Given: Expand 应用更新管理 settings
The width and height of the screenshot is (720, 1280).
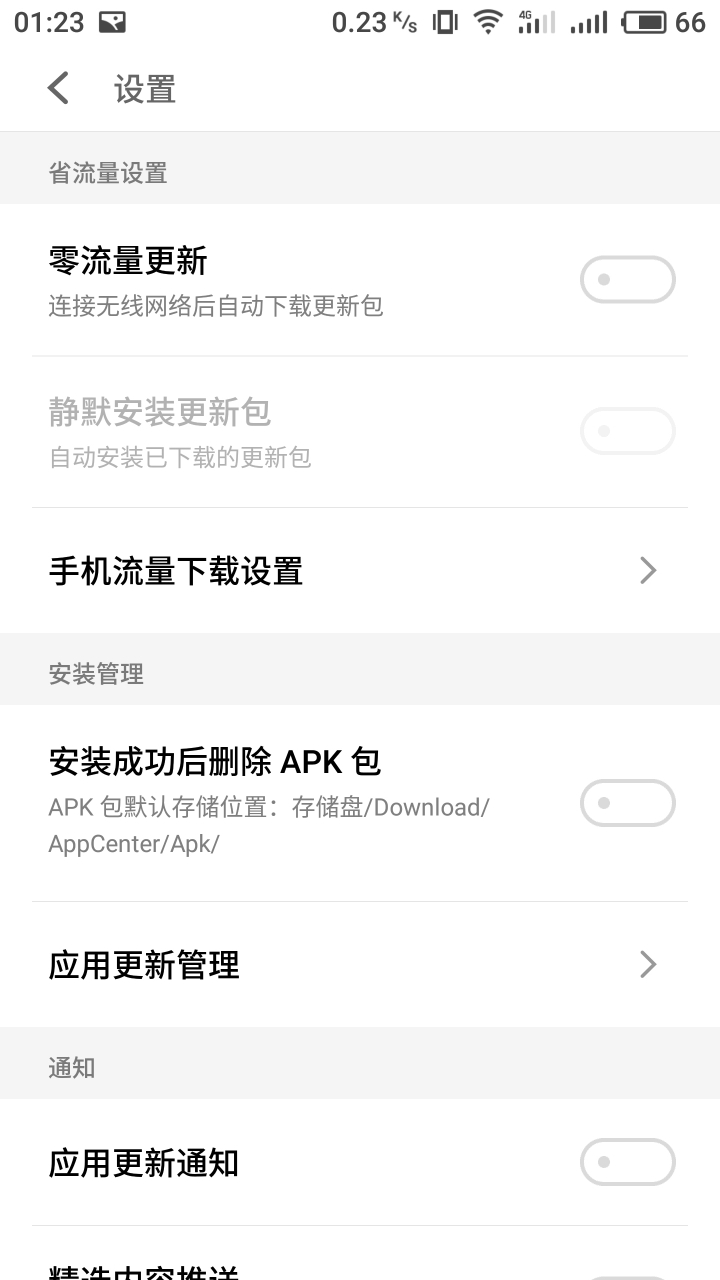Looking at the screenshot, I should [648, 964].
